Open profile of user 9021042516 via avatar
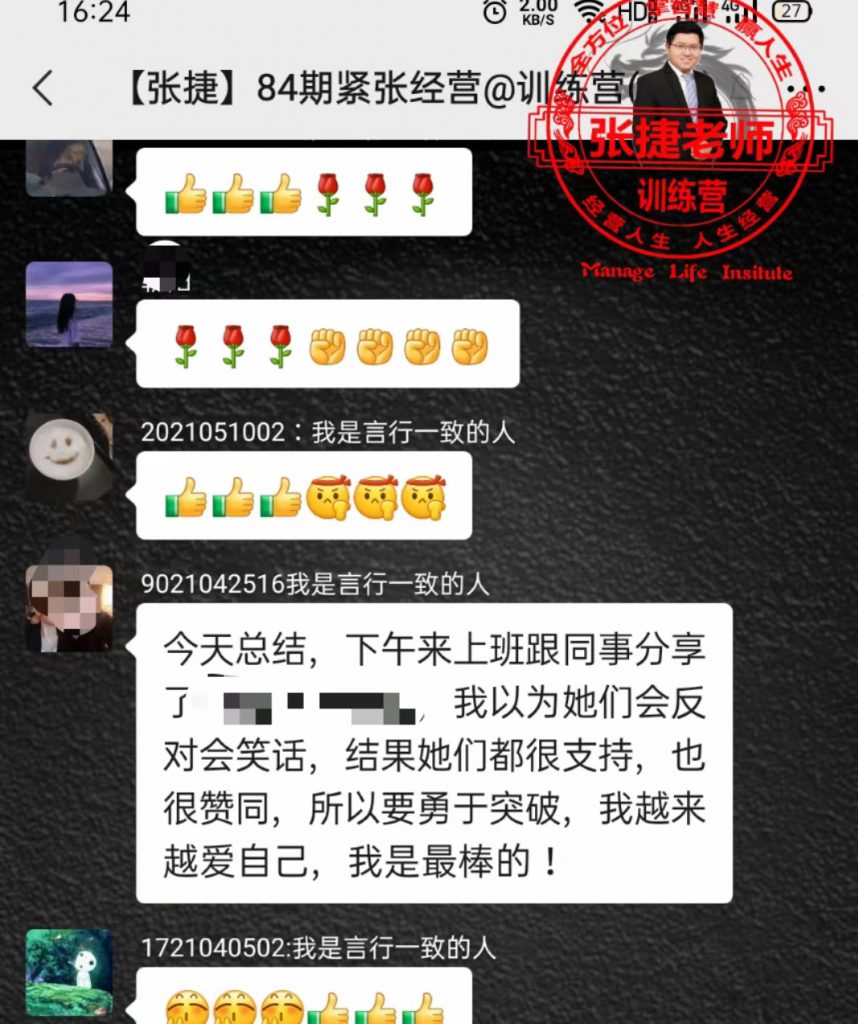858x1024 pixels. (x=69, y=605)
